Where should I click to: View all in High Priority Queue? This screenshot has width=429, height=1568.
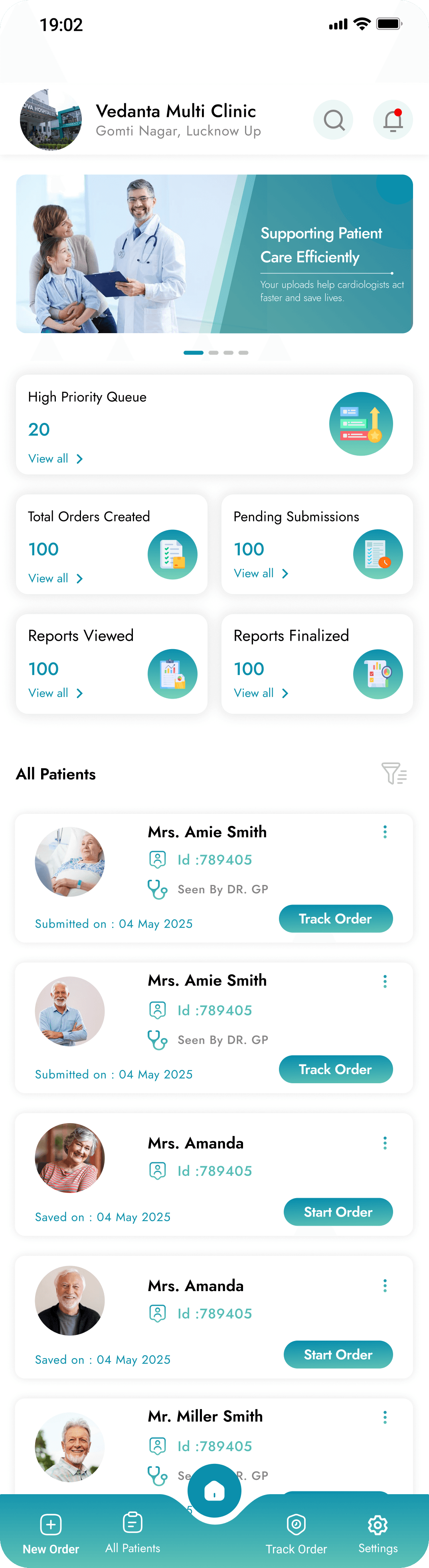tap(55, 458)
